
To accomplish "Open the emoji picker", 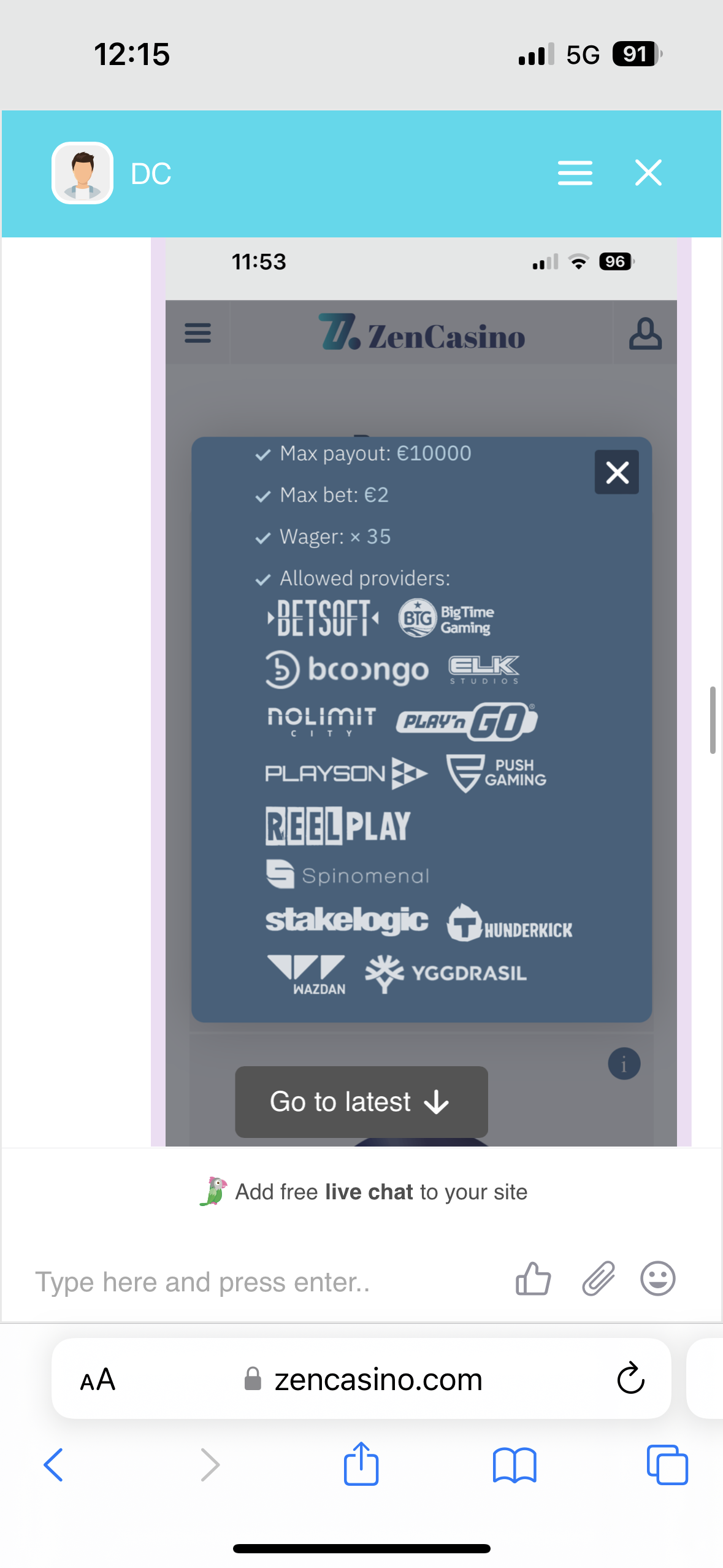I will [x=657, y=1280].
